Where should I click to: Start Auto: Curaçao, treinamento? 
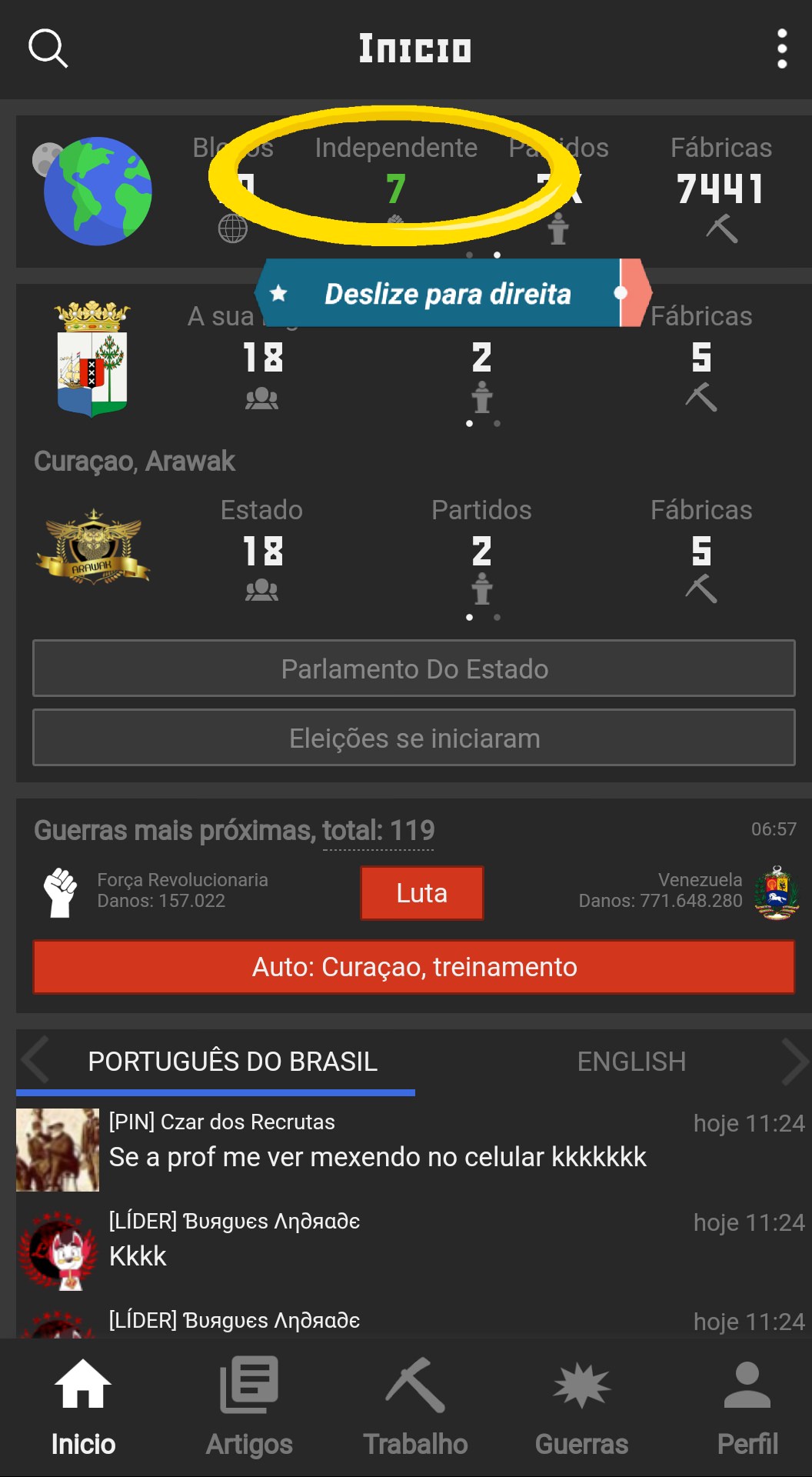pyautogui.click(x=414, y=967)
